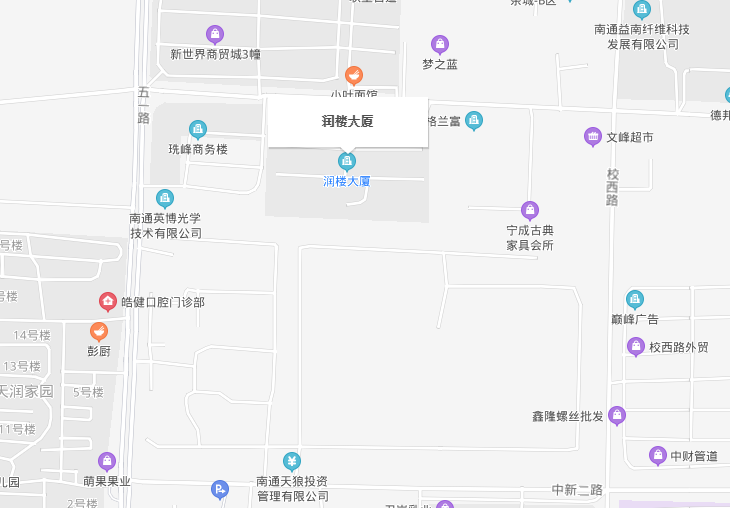Select the 萌果果业 fruit shop marker

click(x=107, y=461)
